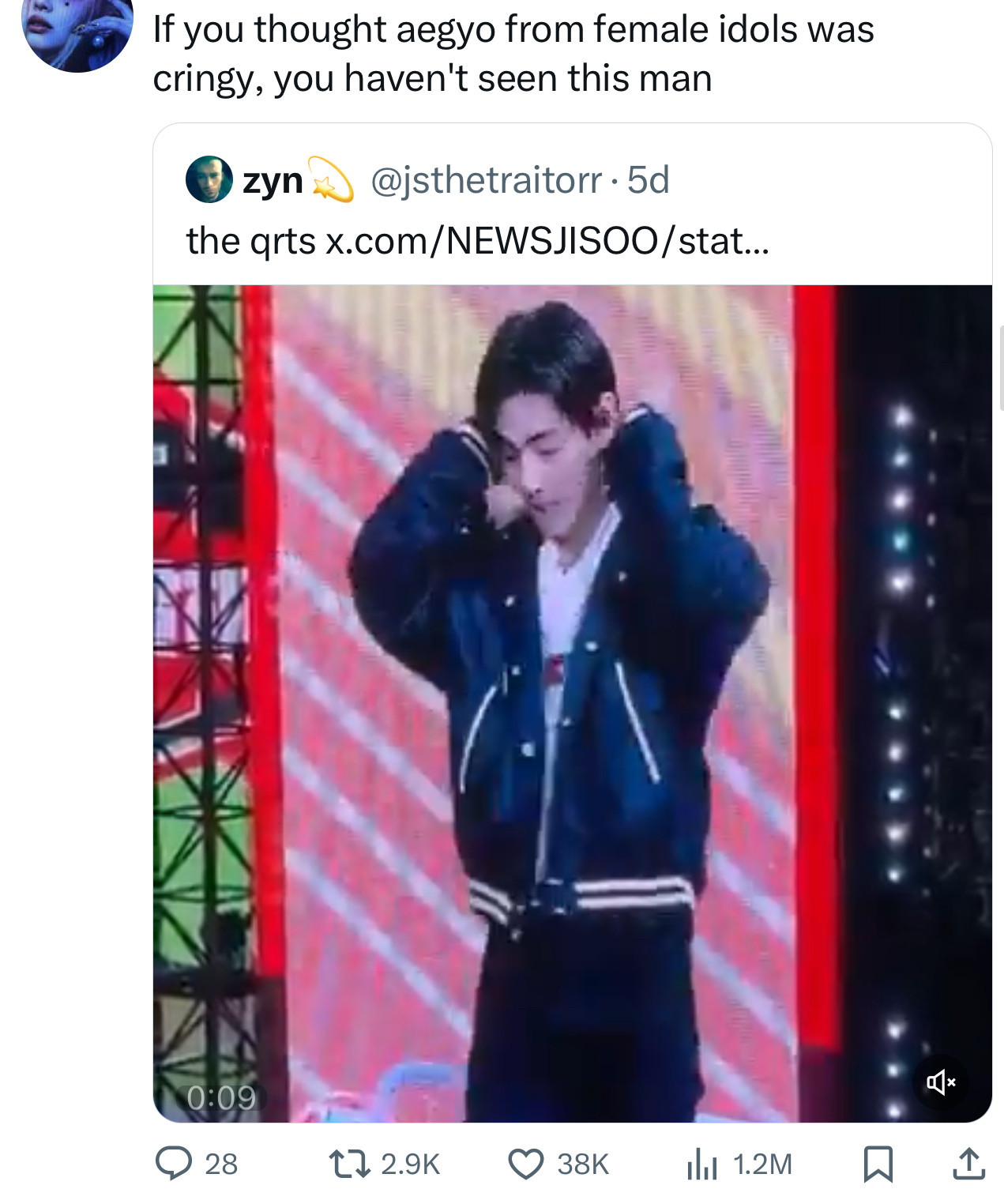Like this tweet

(x=525, y=1164)
